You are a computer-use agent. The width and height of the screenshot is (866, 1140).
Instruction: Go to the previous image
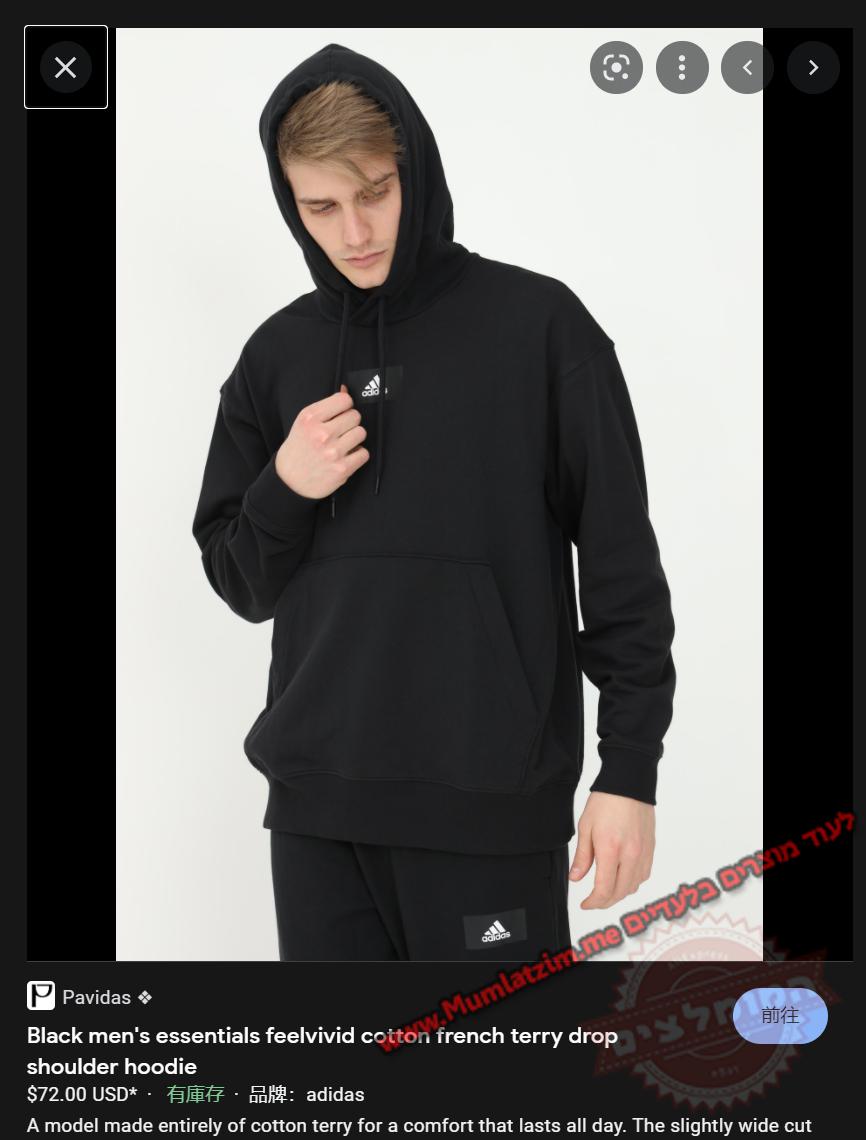pyautogui.click(x=747, y=67)
